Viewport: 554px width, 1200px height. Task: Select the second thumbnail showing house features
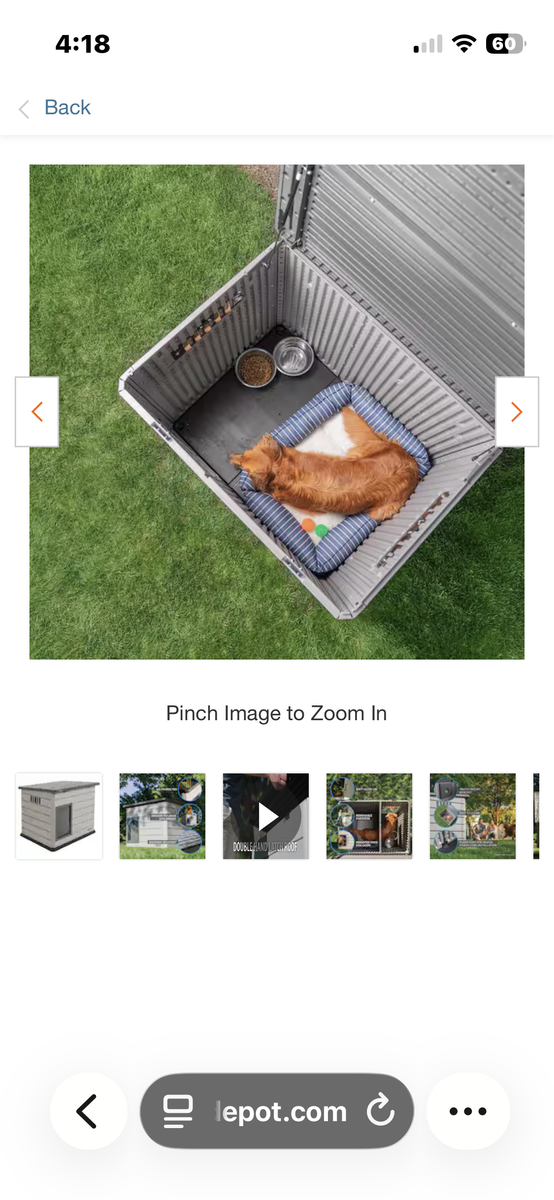pos(162,816)
